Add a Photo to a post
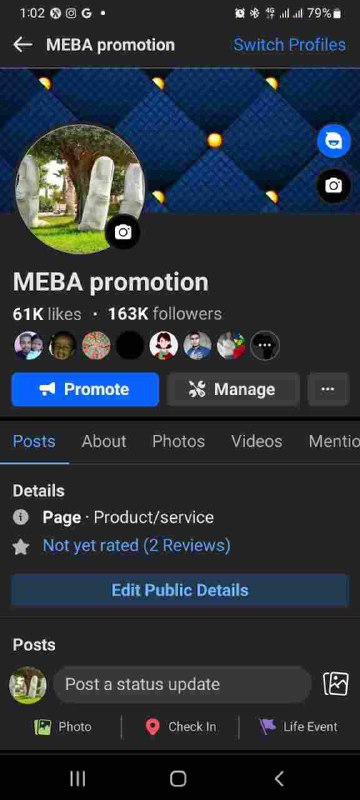This screenshot has height=800, width=360. pyautogui.click(x=63, y=727)
